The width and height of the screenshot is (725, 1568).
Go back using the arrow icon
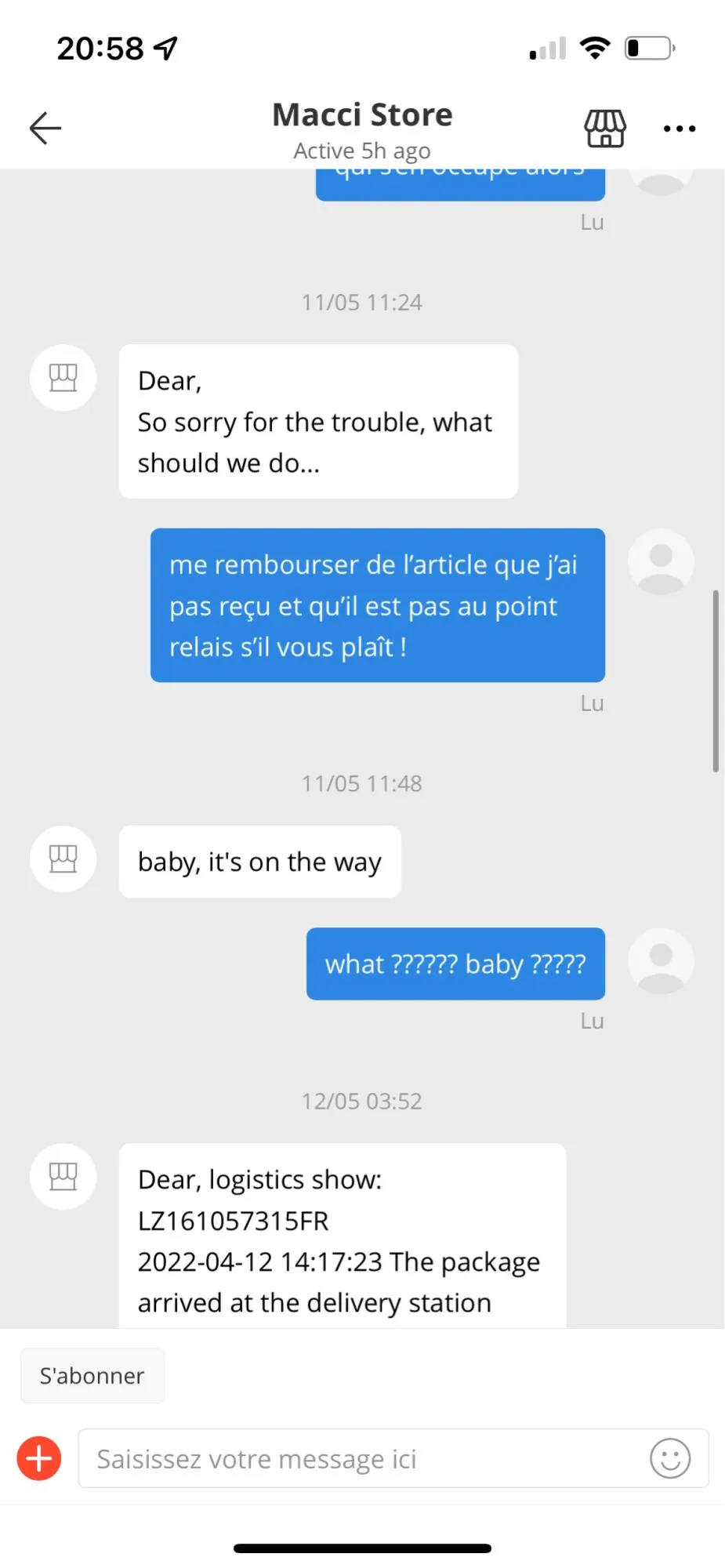tap(45, 129)
